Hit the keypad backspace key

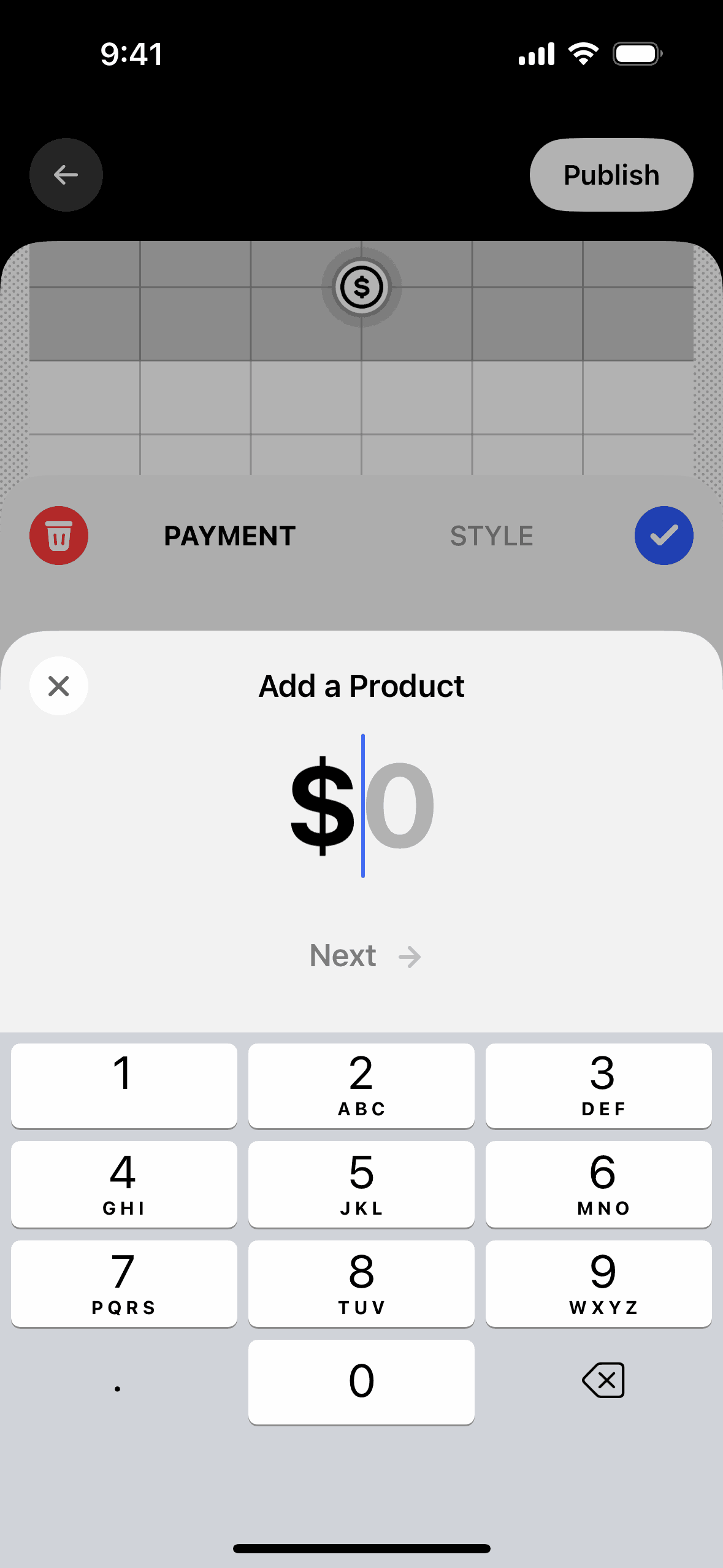(x=603, y=1381)
